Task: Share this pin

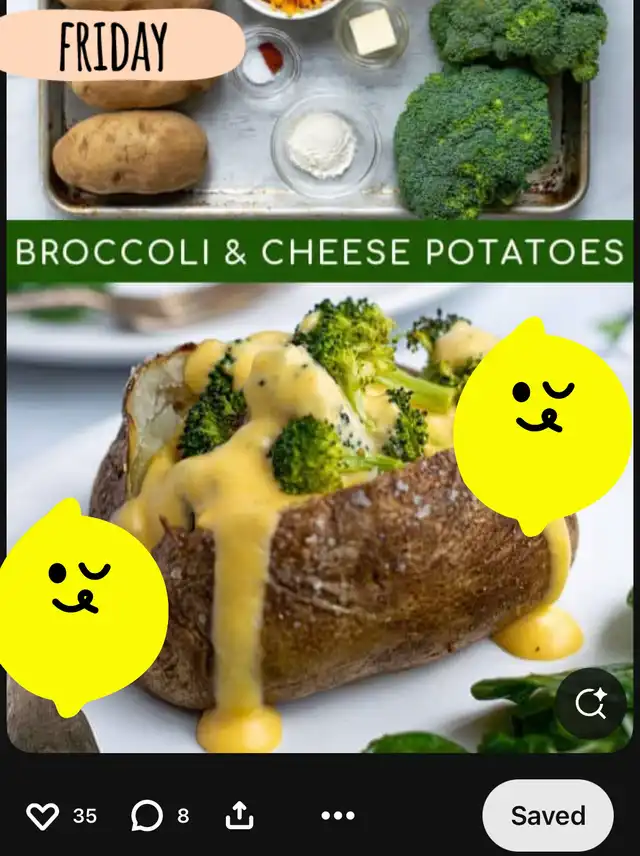Action: (x=240, y=816)
